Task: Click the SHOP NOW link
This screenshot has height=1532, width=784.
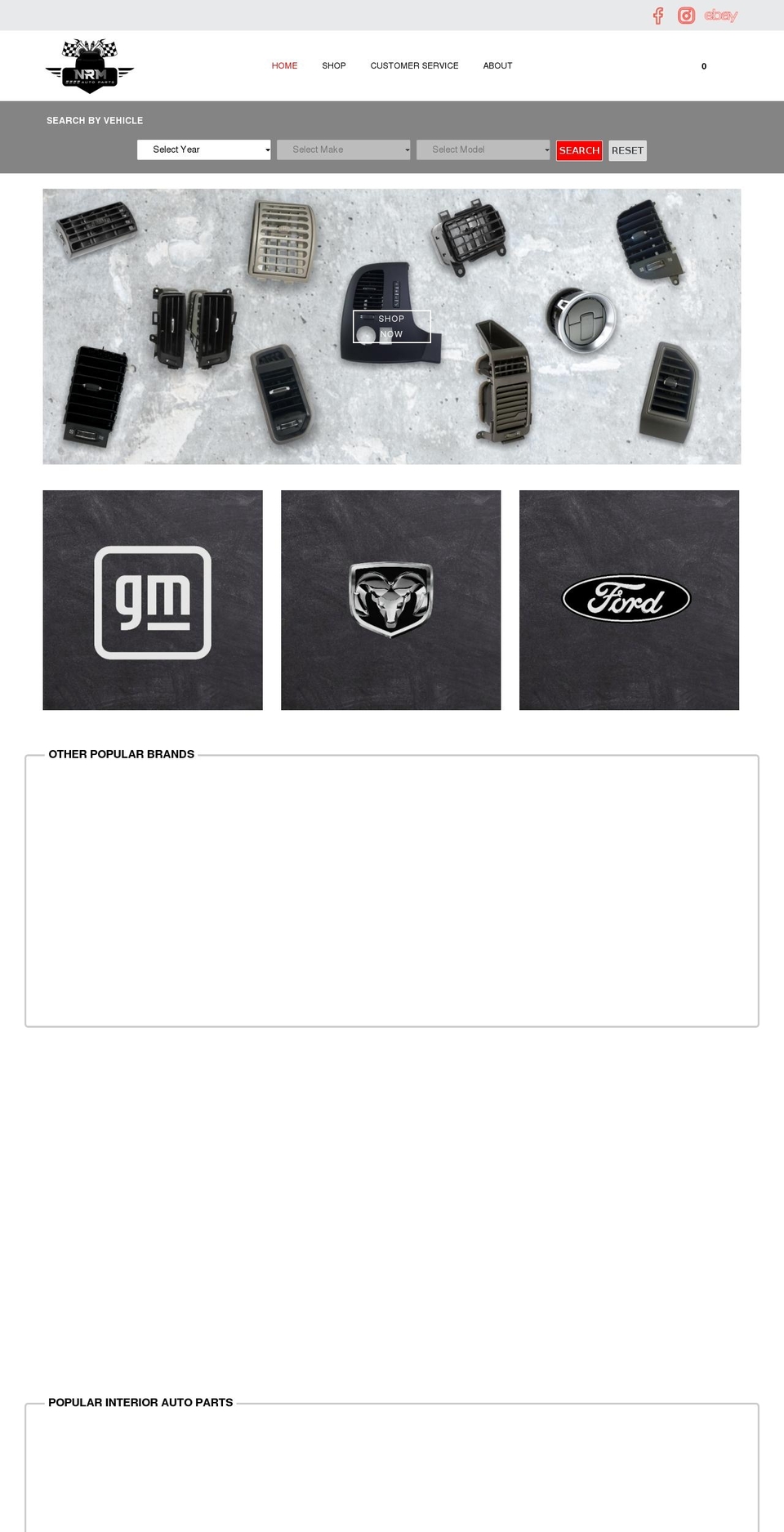Action: (391, 326)
